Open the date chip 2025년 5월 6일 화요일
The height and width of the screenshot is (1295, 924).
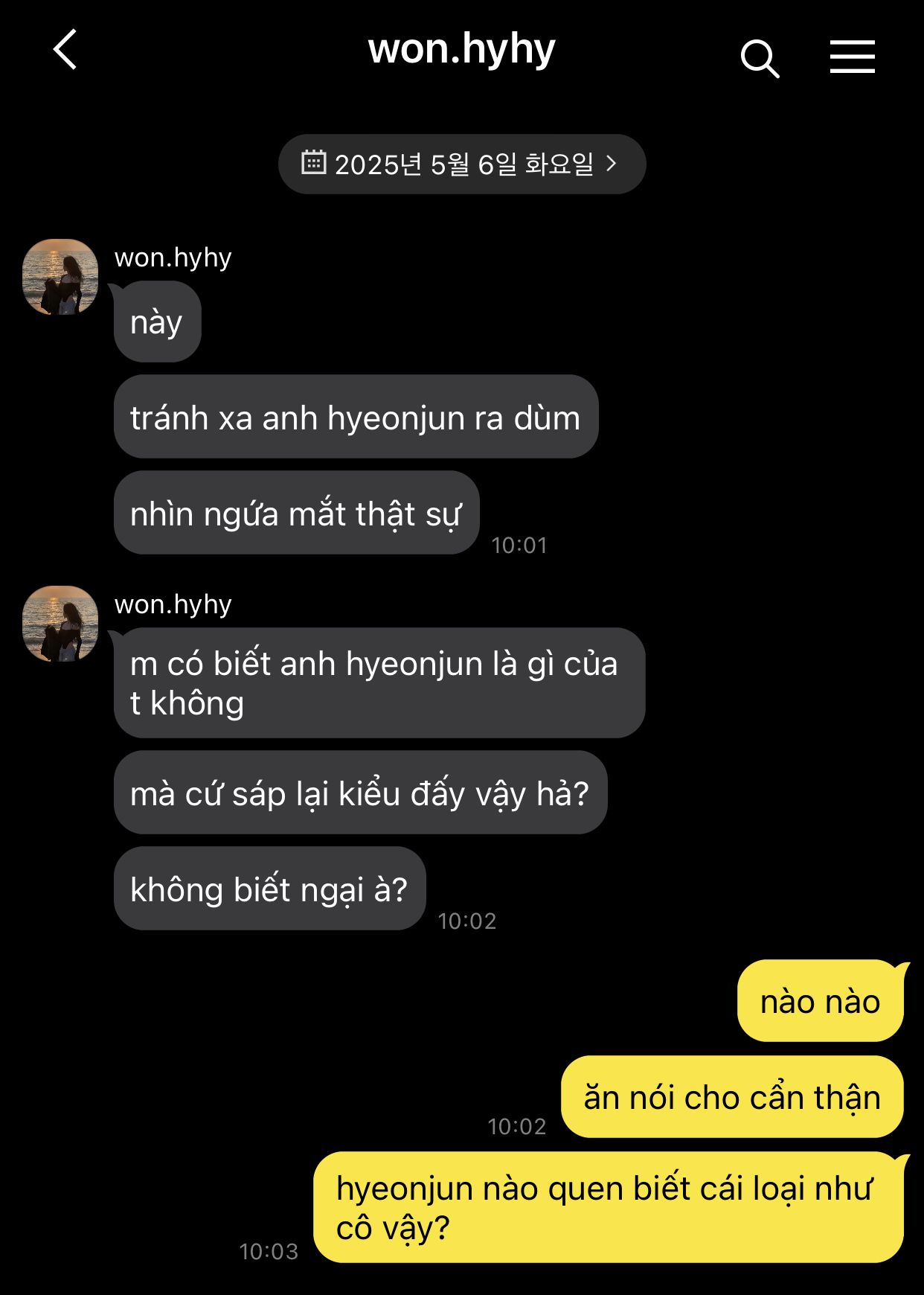[x=461, y=164]
